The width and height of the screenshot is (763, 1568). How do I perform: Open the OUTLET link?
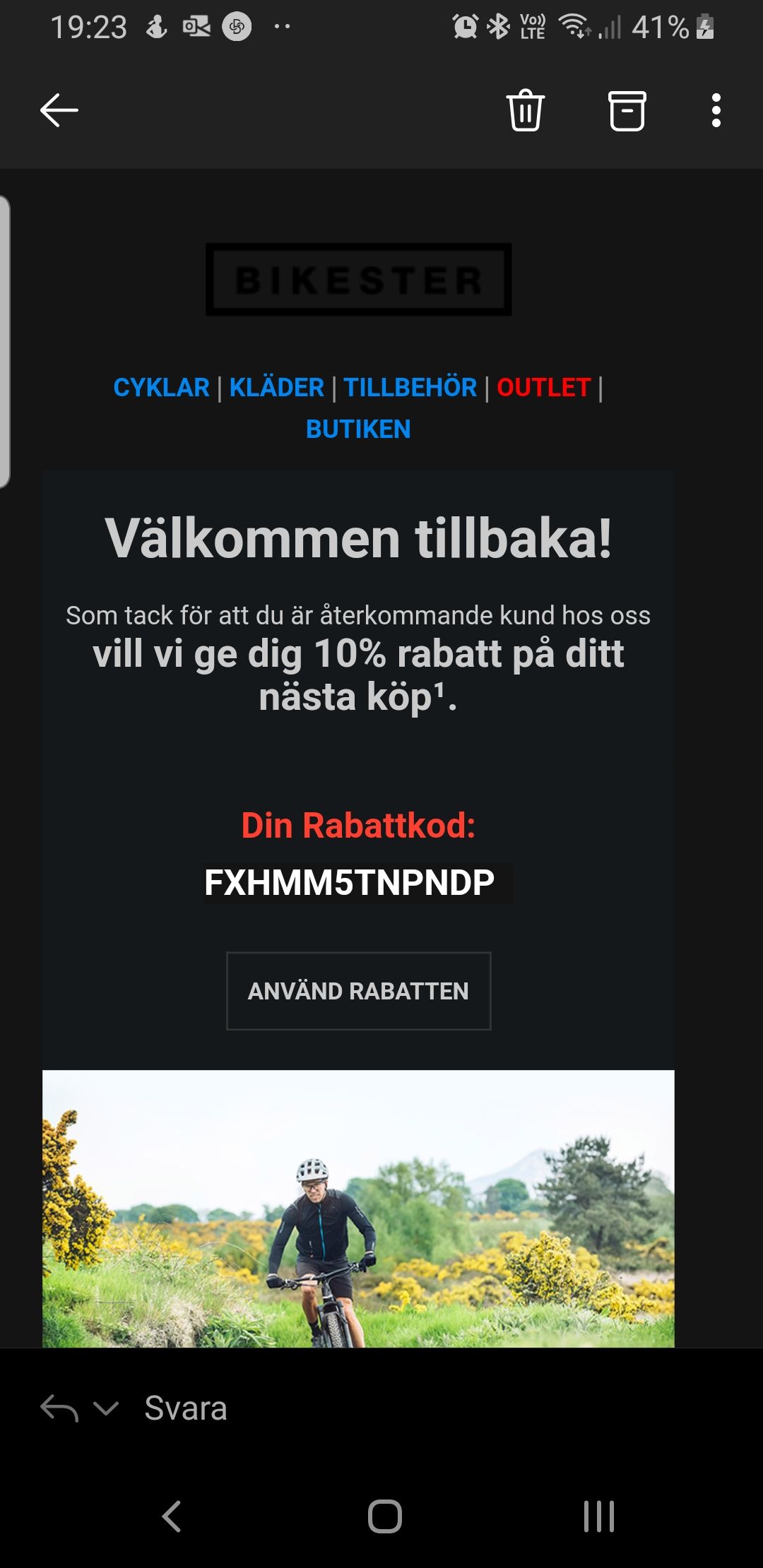pos(543,388)
